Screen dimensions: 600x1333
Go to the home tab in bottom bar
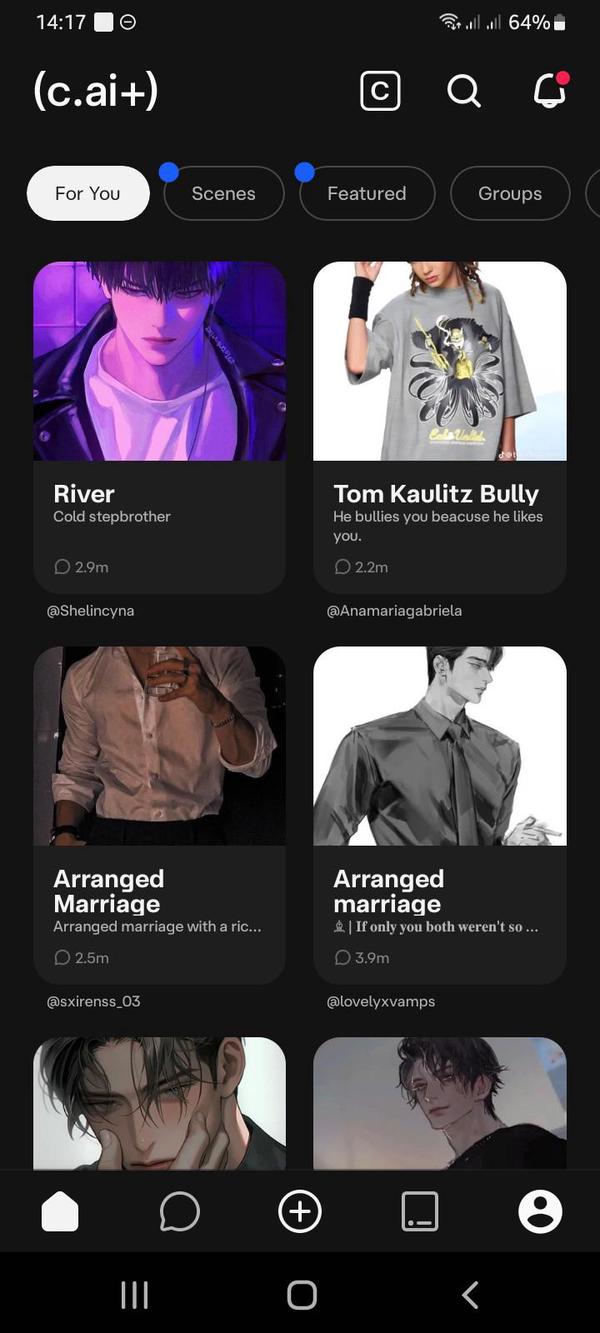pyautogui.click(x=60, y=1212)
